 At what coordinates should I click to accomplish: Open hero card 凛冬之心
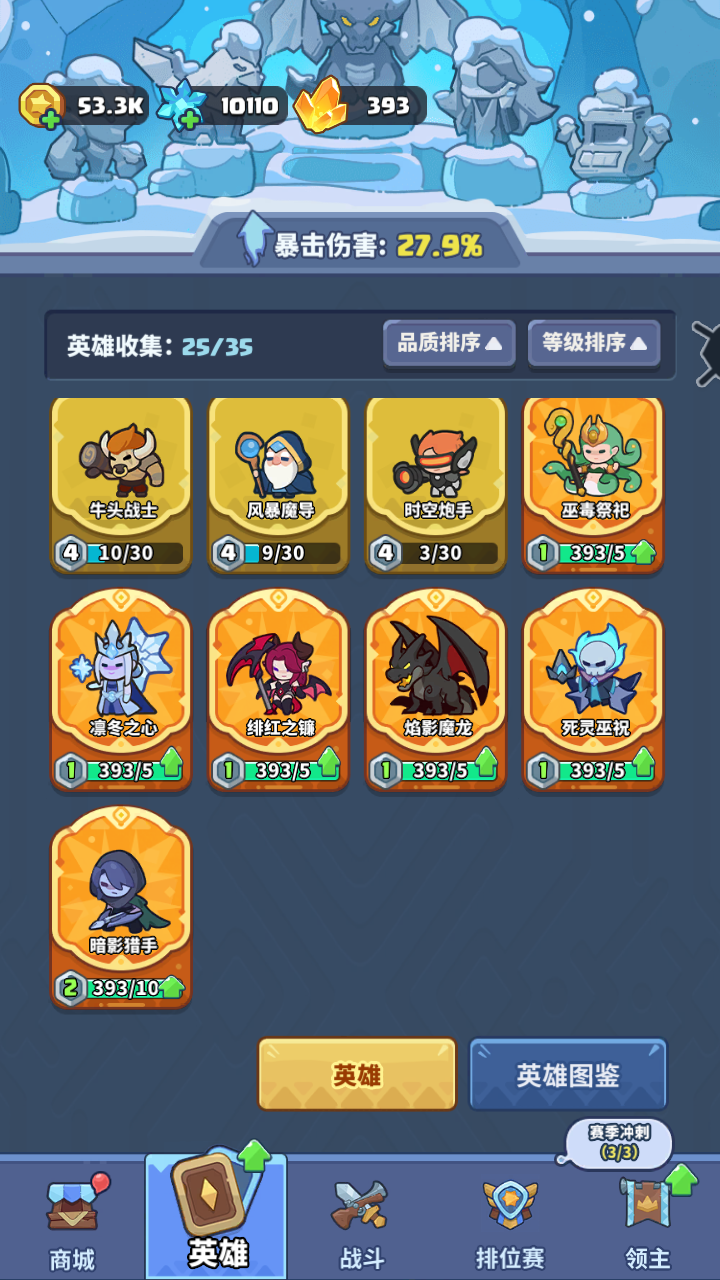tap(121, 690)
